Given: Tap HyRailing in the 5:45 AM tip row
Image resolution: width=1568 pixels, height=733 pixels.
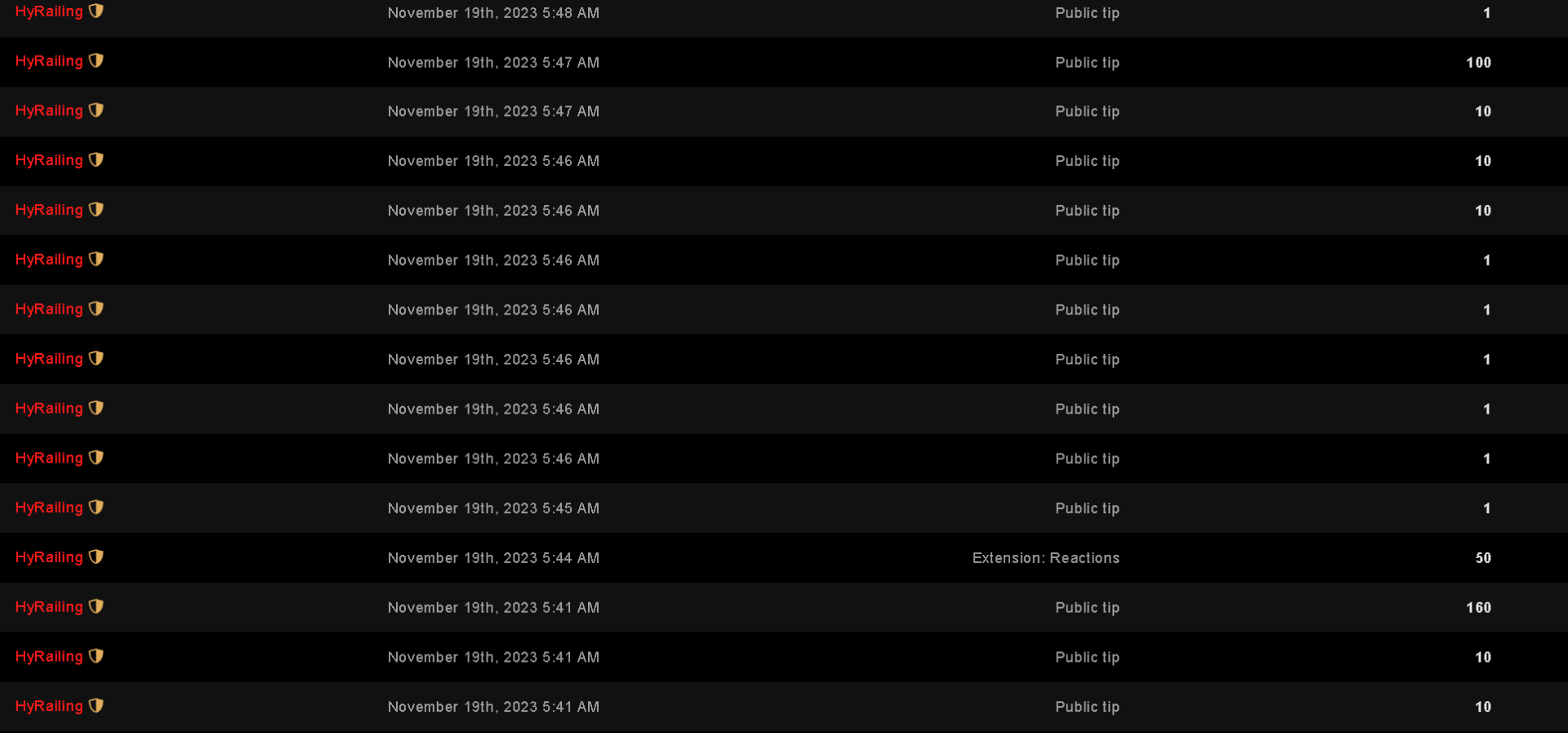Looking at the screenshot, I should pyautogui.click(x=49, y=507).
